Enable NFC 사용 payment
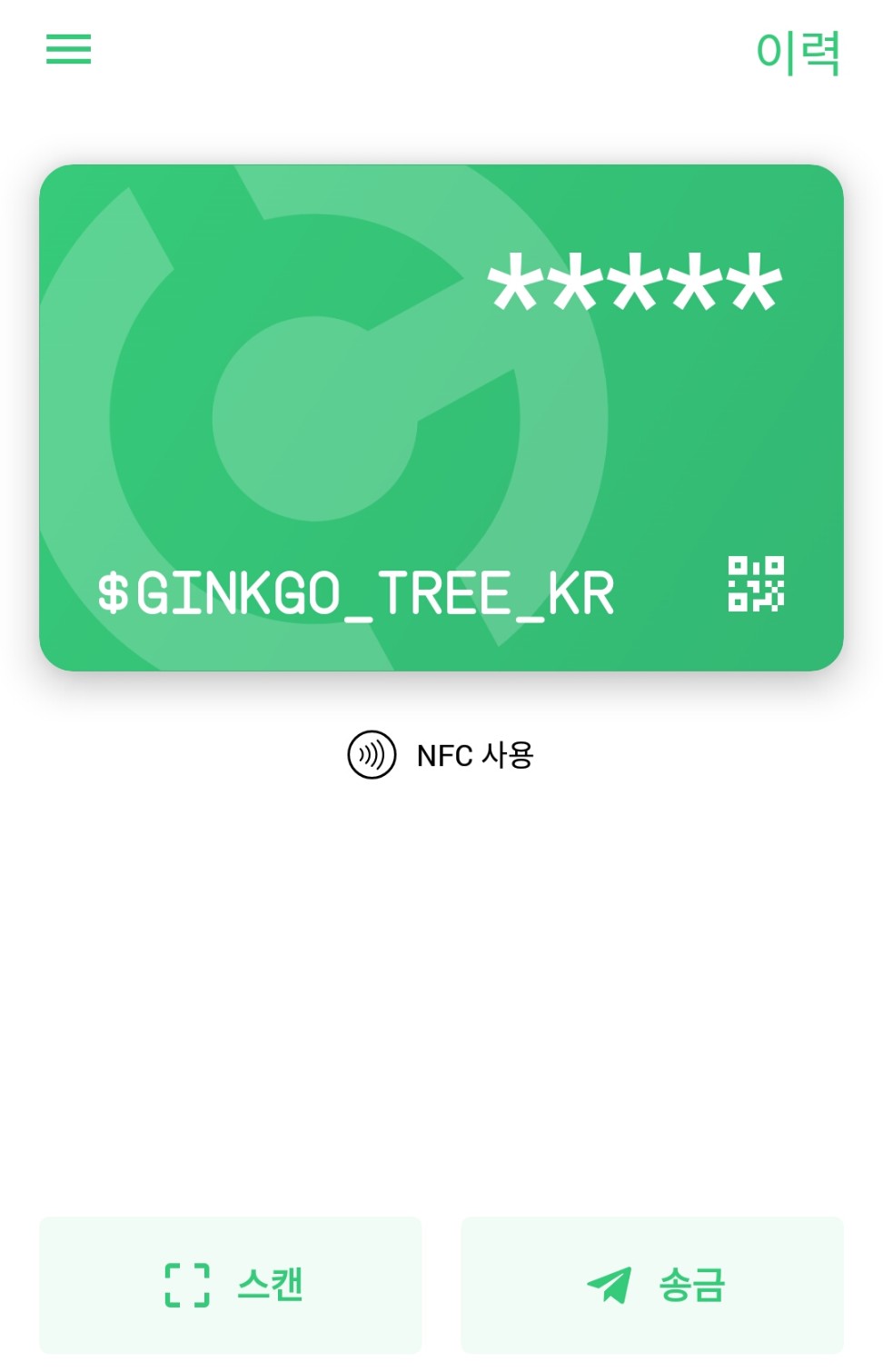The width and height of the screenshot is (883, 1372). 441,755
